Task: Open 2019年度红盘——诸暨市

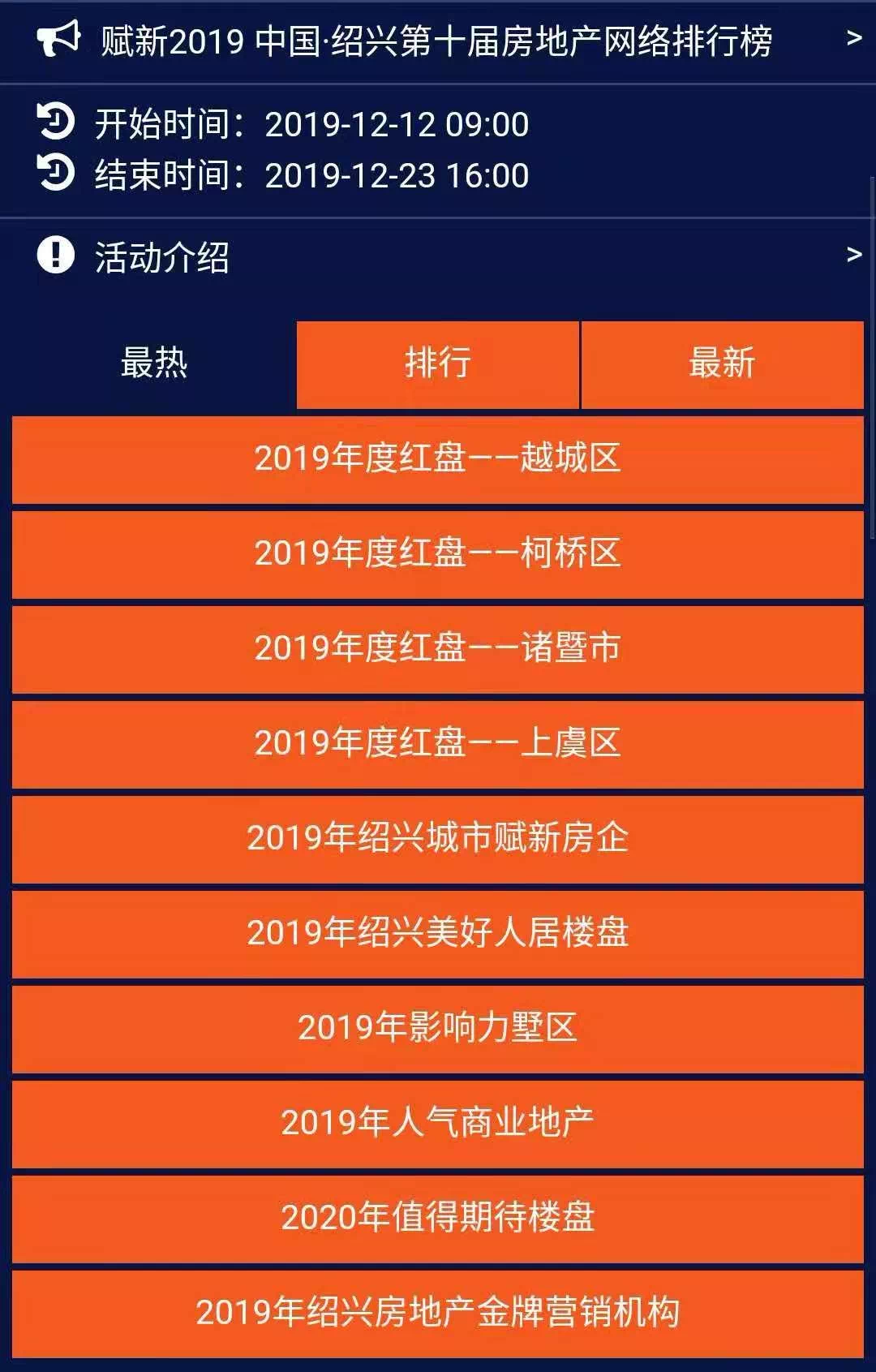Action: (x=438, y=649)
